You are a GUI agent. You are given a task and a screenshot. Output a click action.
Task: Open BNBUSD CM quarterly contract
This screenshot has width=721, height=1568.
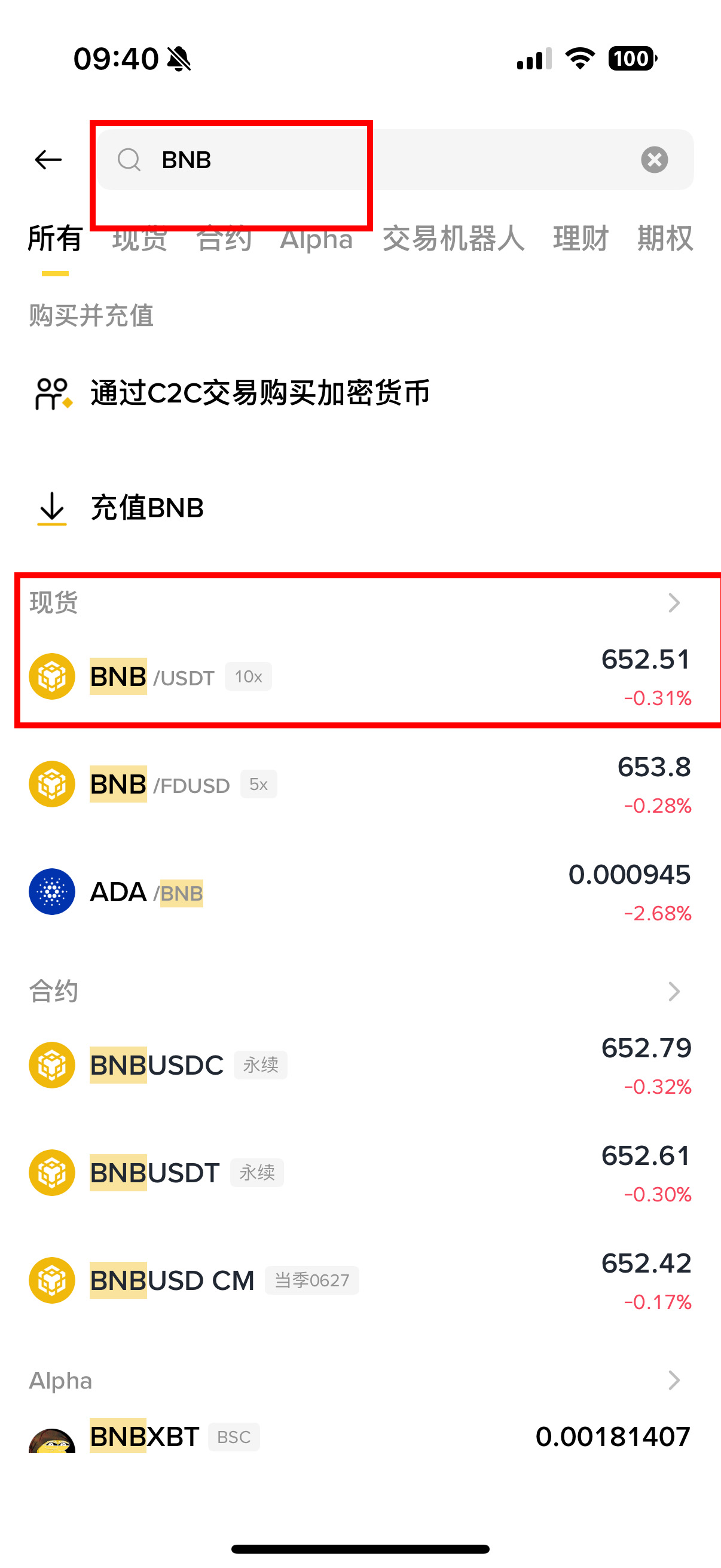point(360,1281)
